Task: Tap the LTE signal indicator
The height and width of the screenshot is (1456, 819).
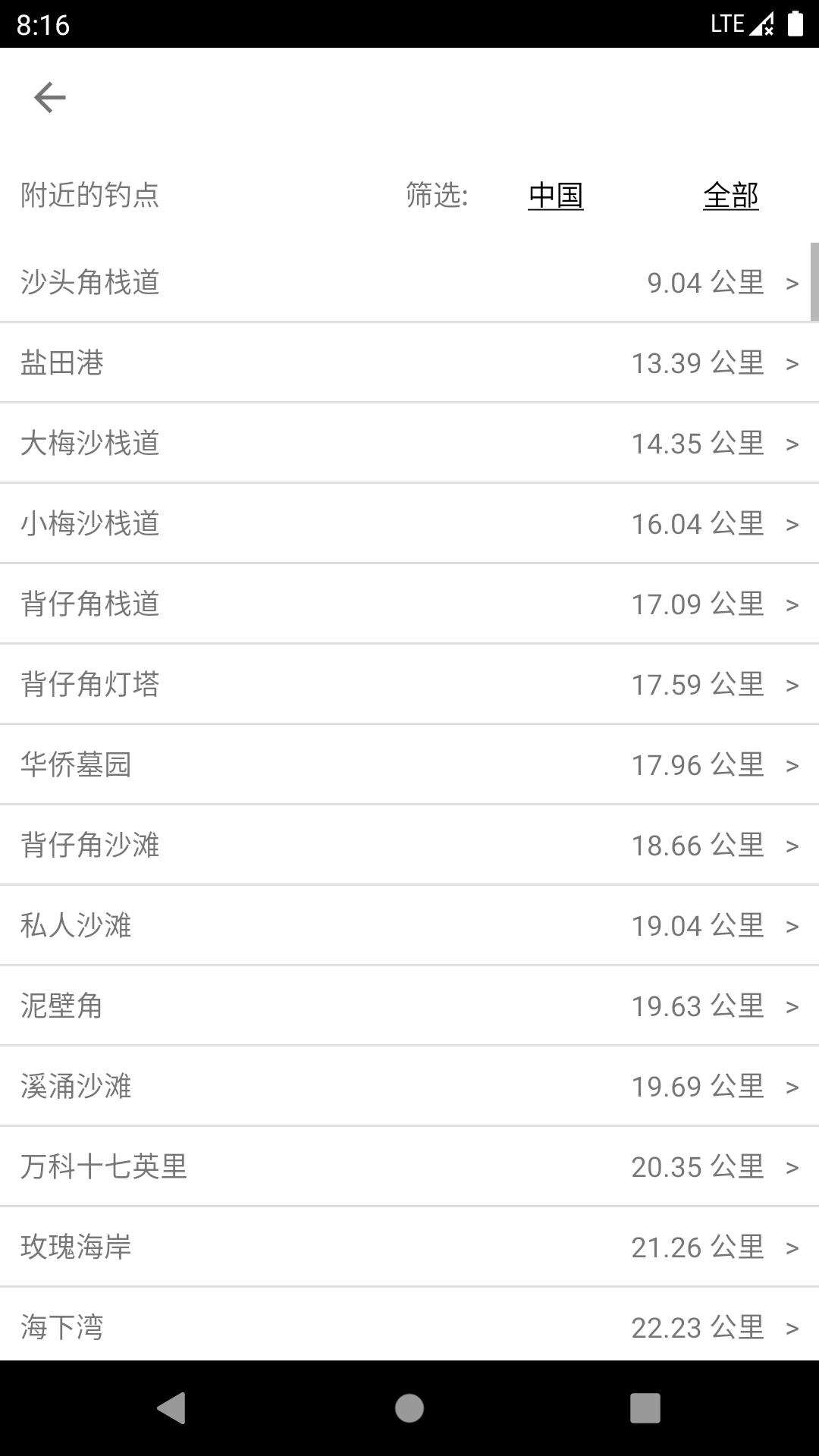Action: click(726, 24)
